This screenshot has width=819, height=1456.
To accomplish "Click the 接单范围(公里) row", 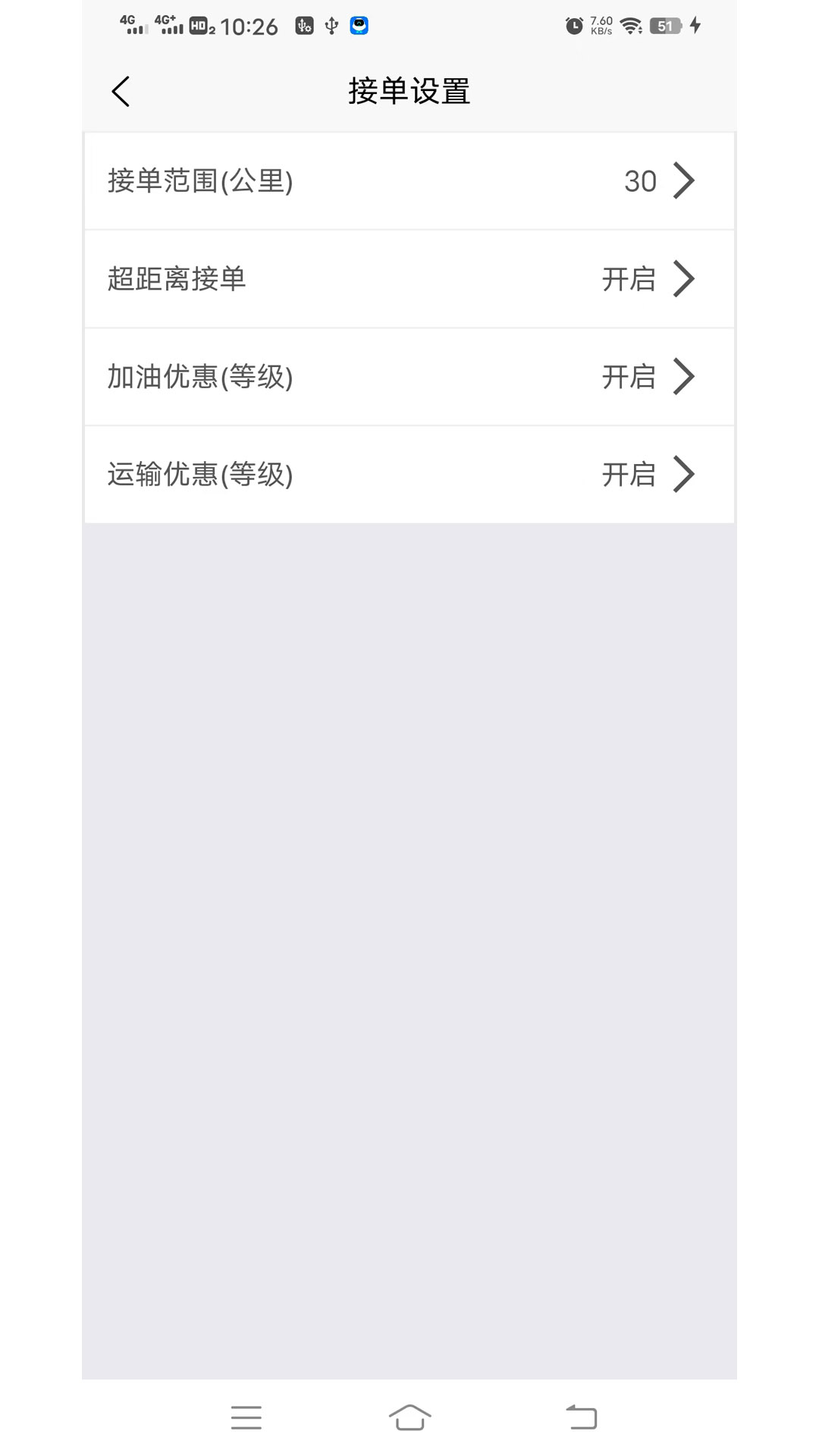I will [x=199, y=180].
